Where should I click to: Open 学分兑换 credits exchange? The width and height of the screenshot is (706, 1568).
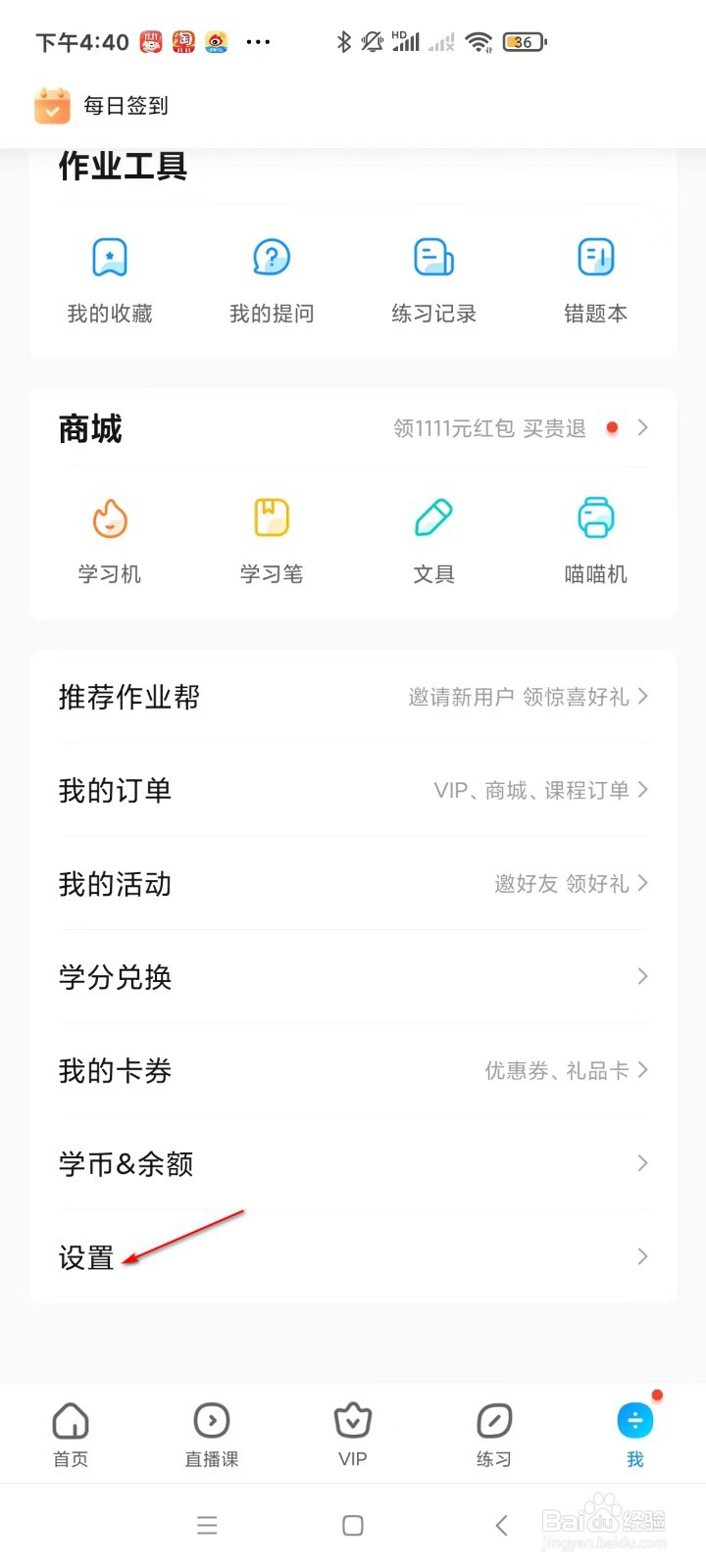pyautogui.click(x=353, y=977)
